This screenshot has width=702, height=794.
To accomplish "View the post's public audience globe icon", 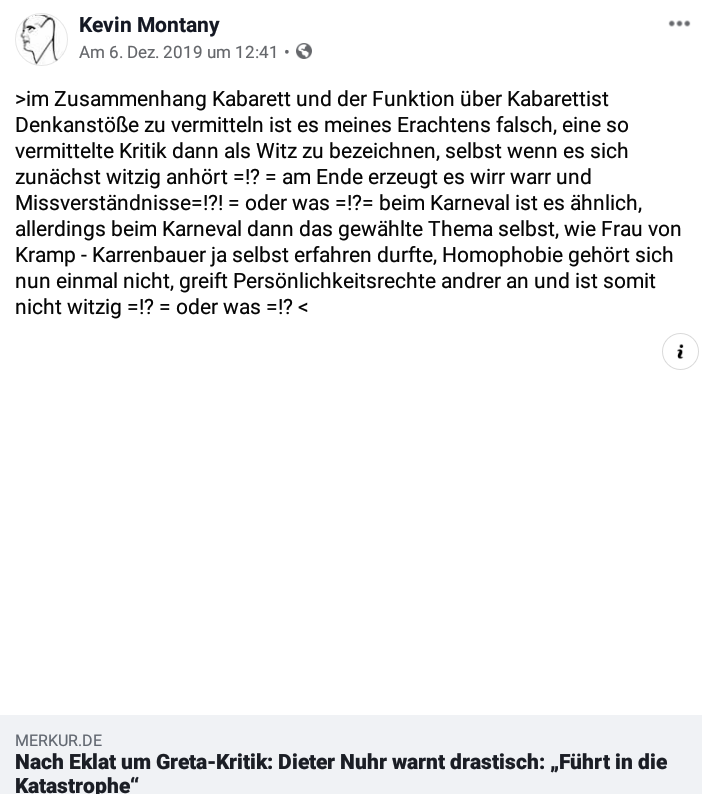I will pyautogui.click(x=305, y=51).
